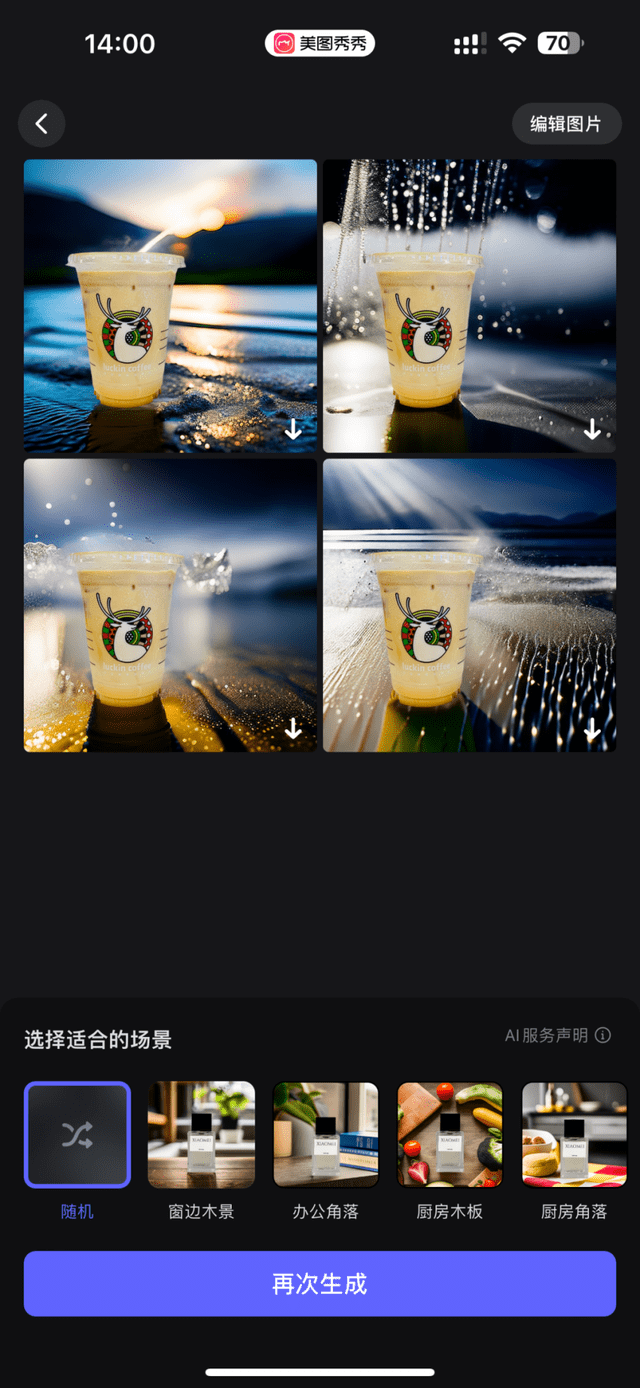Download the splashing ice cup image

[x=293, y=730]
